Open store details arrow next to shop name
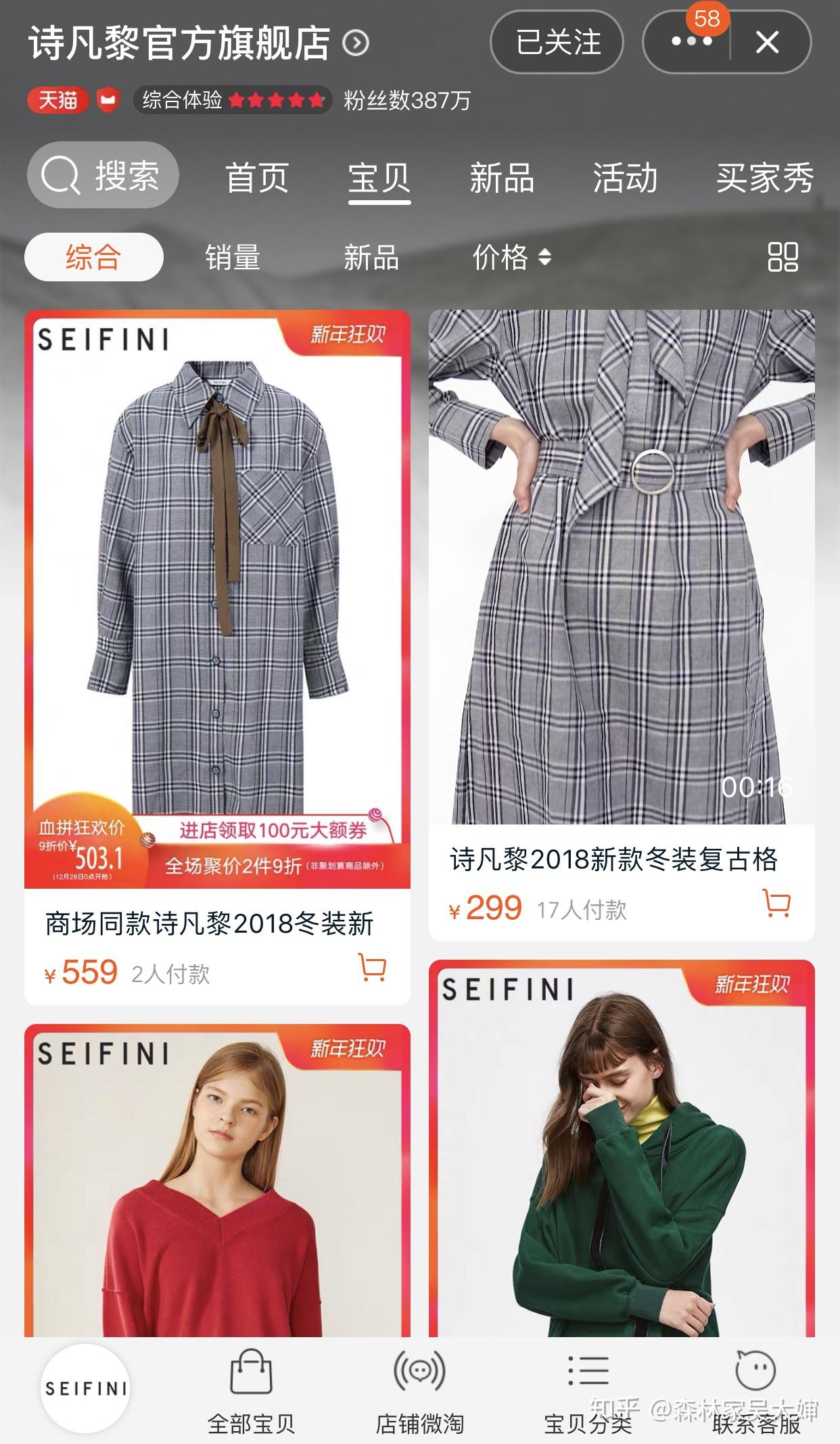Image resolution: width=840 pixels, height=1444 pixels. tap(356, 43)
